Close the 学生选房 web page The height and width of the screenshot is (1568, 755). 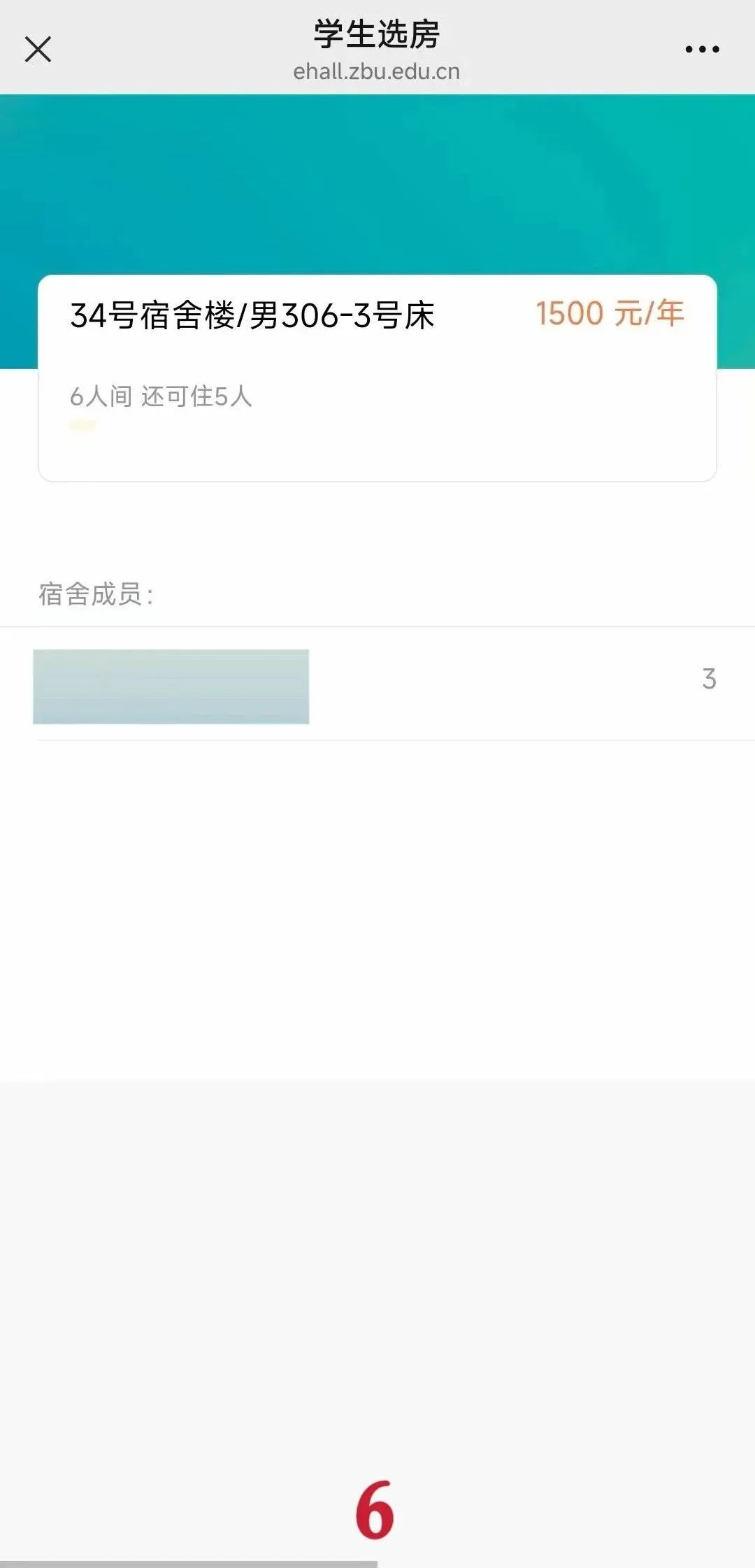tap(38, 50)
